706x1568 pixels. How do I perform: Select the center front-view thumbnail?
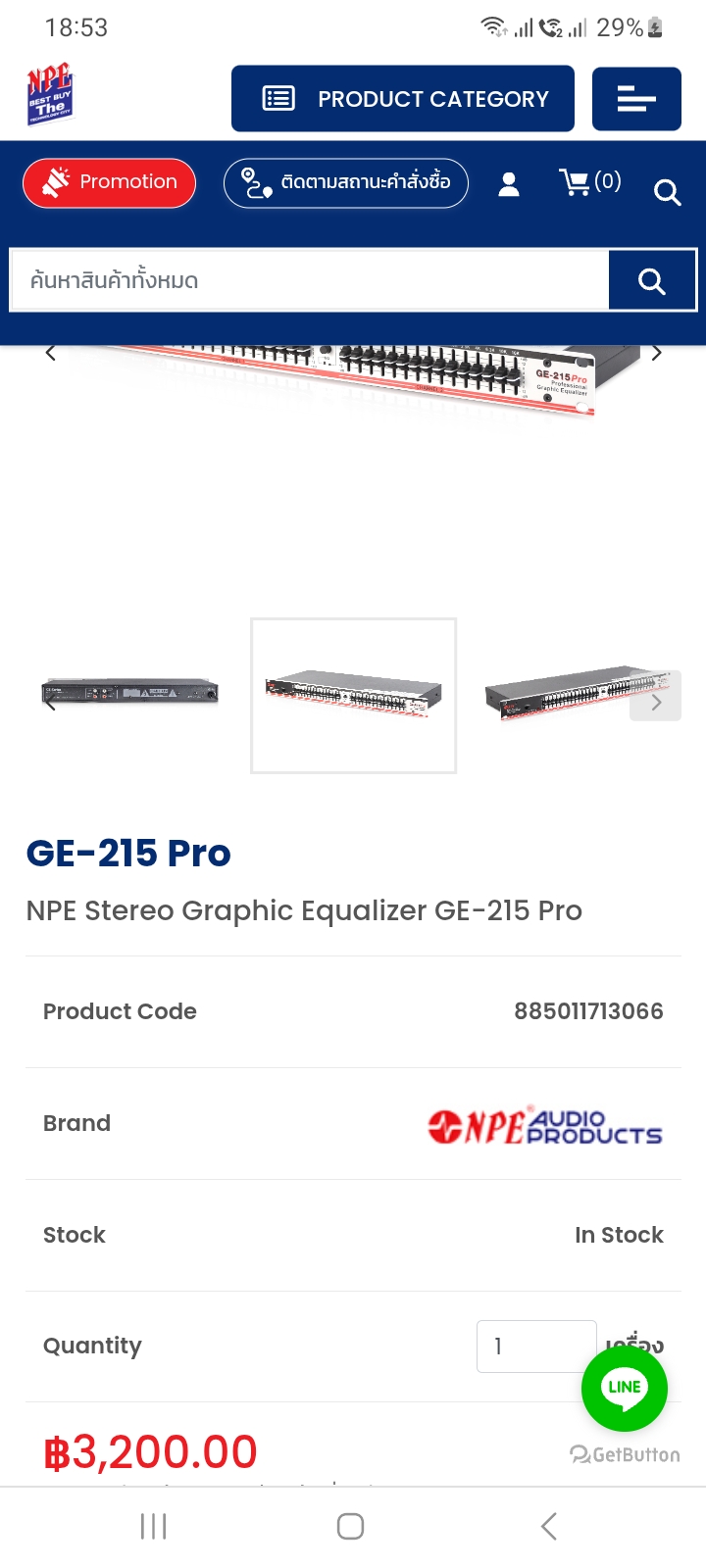[353, 694]
